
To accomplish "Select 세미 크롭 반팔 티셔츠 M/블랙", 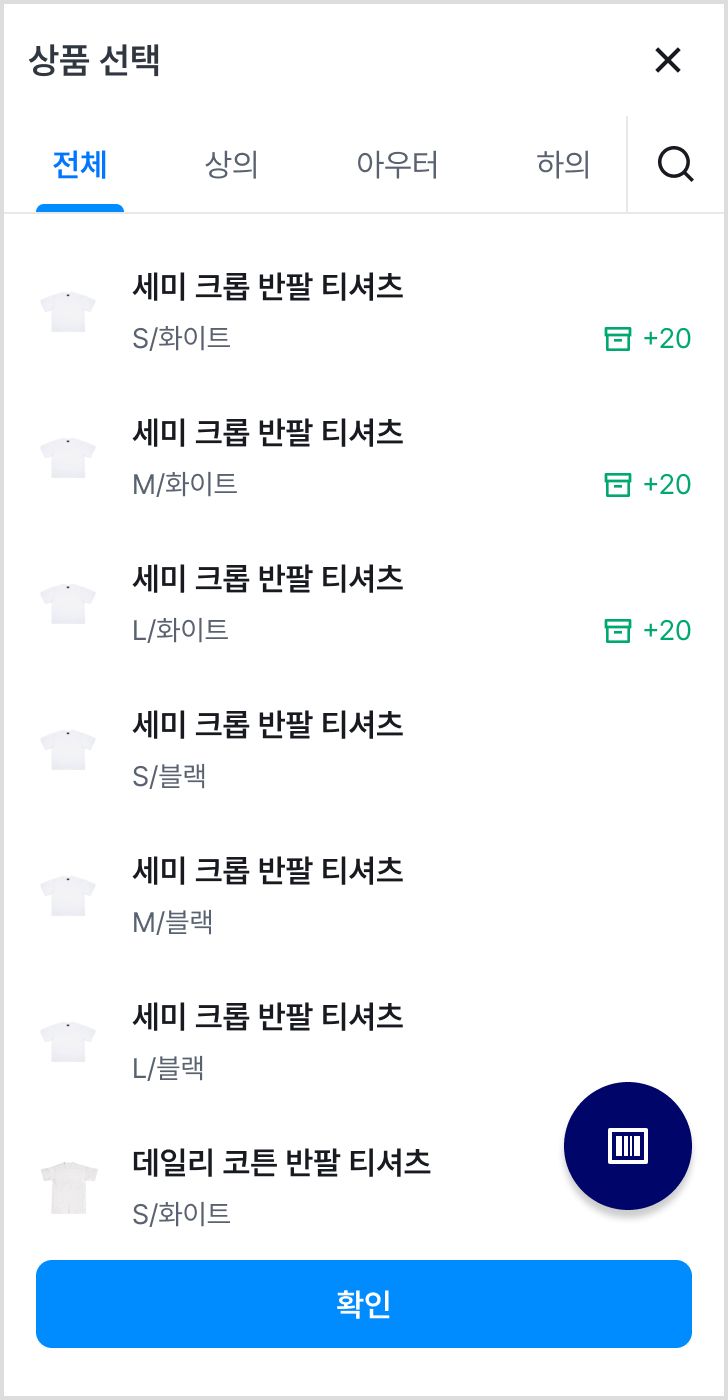I will pos(364,896).
